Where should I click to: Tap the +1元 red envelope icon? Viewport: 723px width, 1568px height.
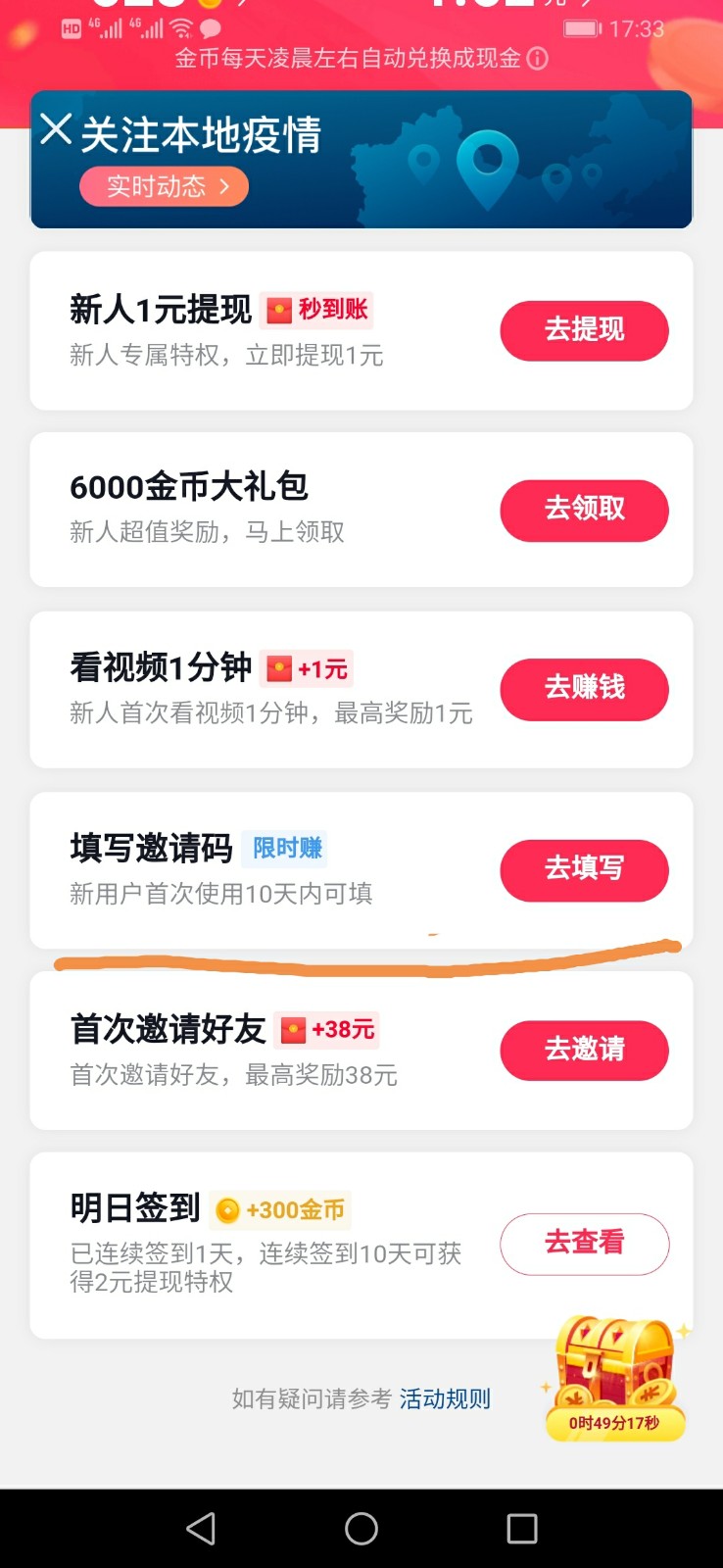[x=280, y=667]
